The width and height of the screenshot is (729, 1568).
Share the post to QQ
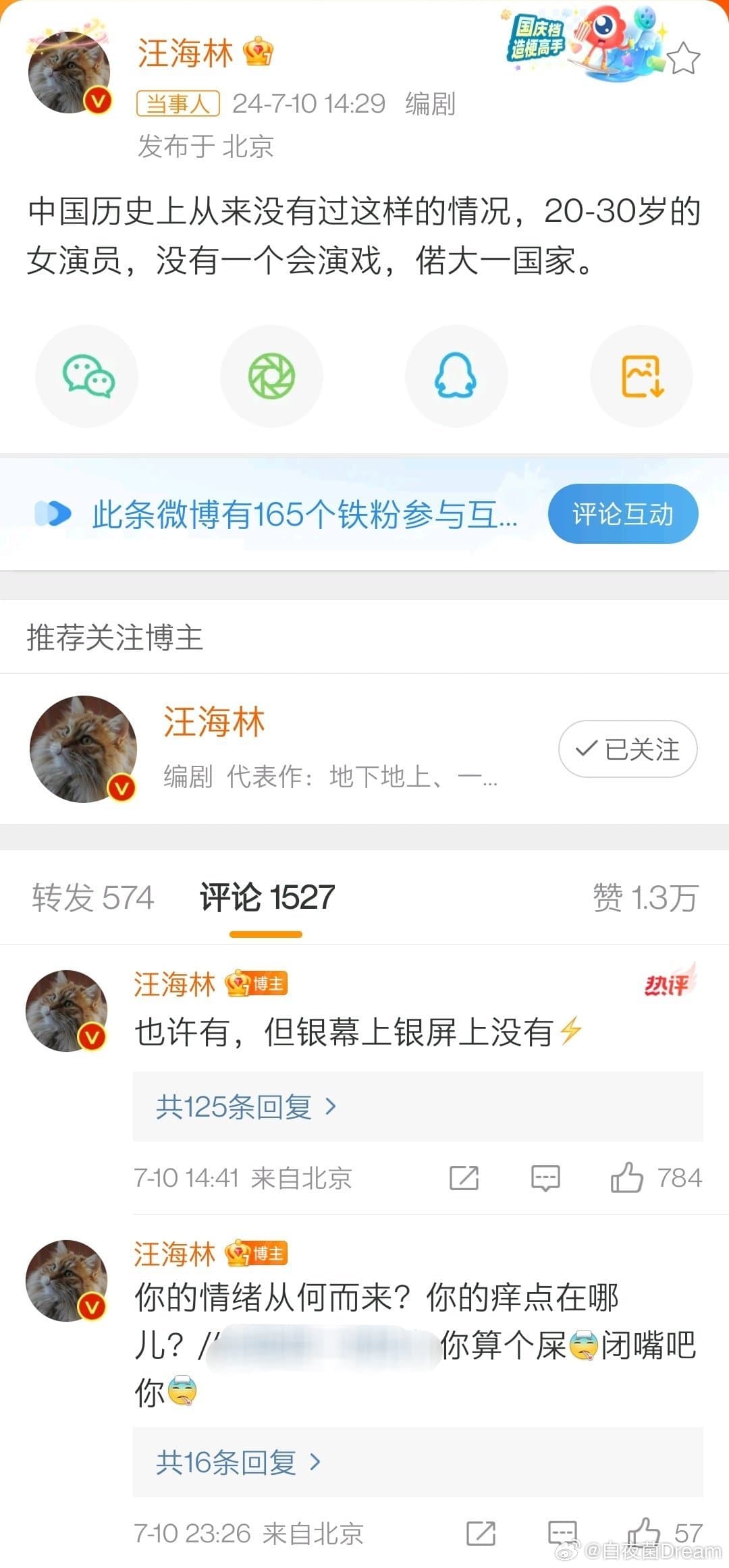(x=456, y=376)
